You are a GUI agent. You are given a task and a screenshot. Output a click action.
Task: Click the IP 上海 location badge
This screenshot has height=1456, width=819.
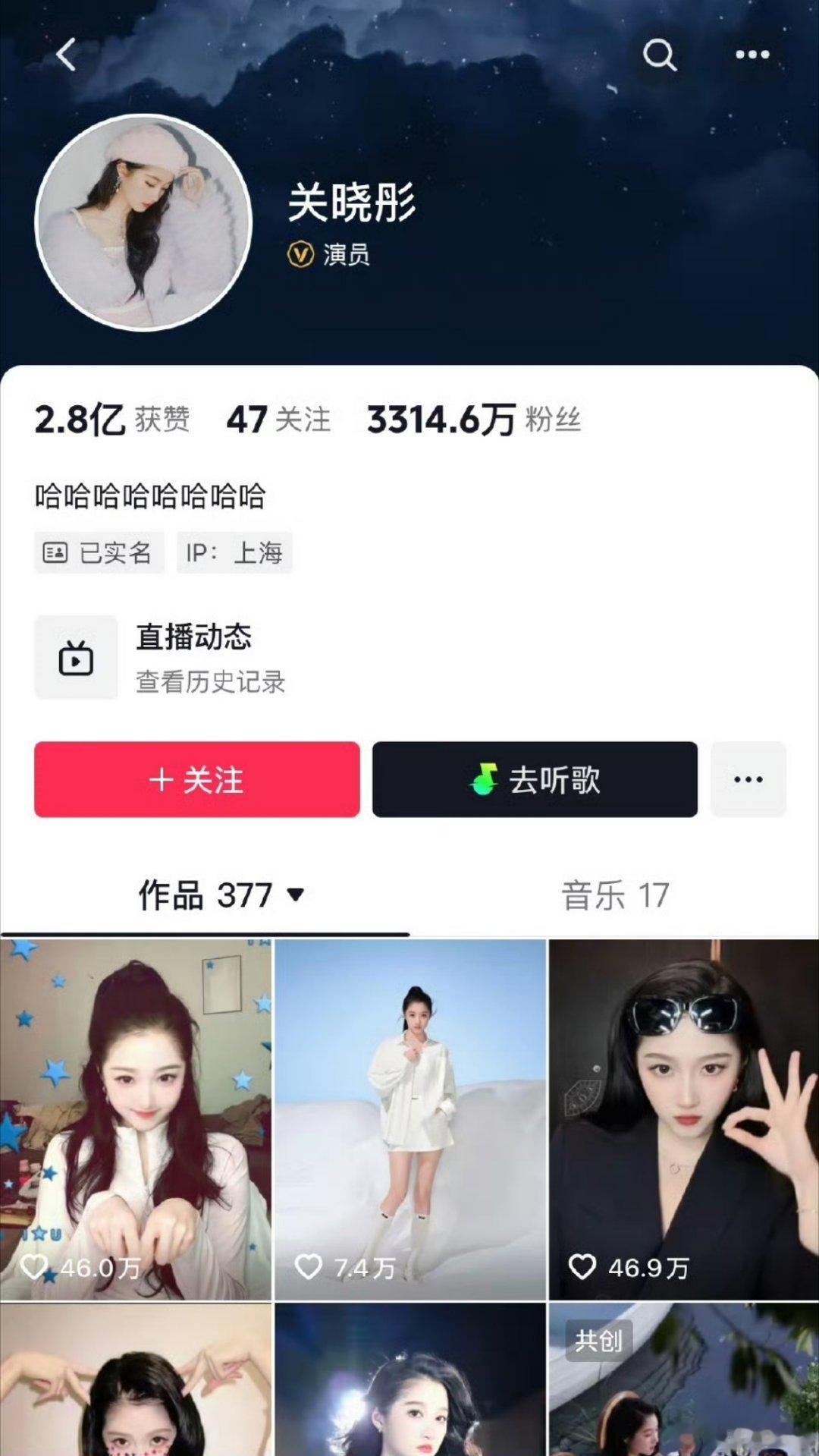pos(234,552)
